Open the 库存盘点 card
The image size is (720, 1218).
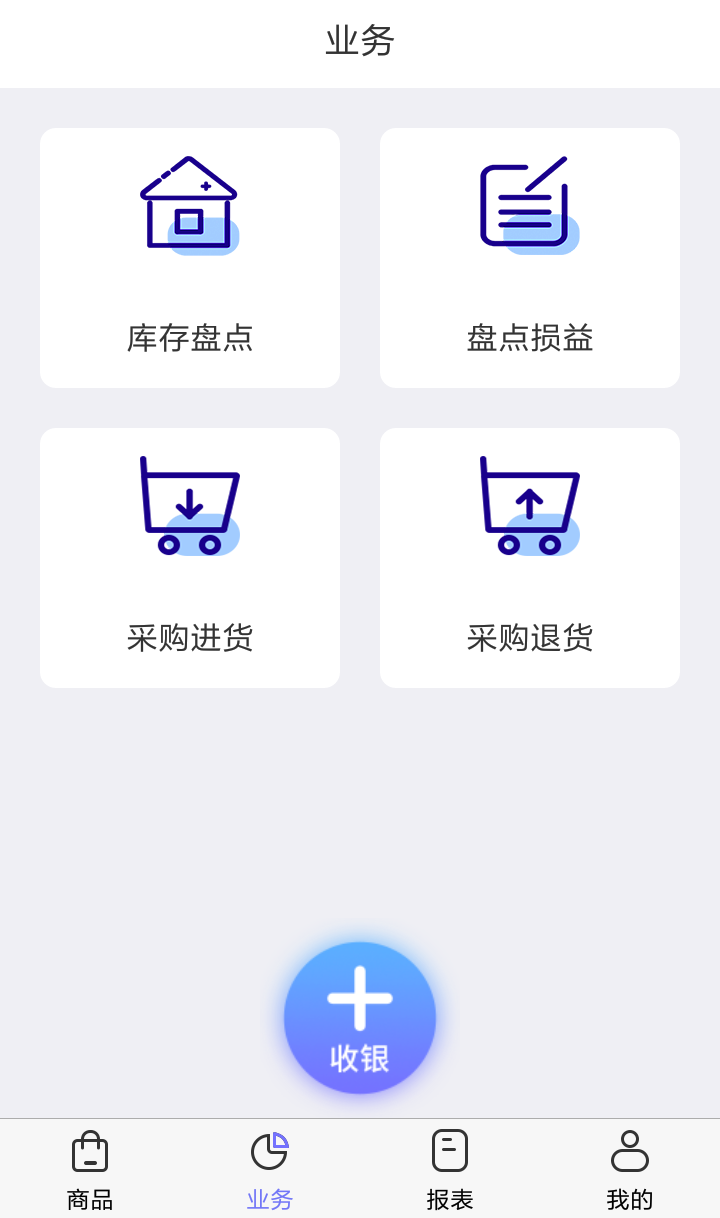(190, 258)
